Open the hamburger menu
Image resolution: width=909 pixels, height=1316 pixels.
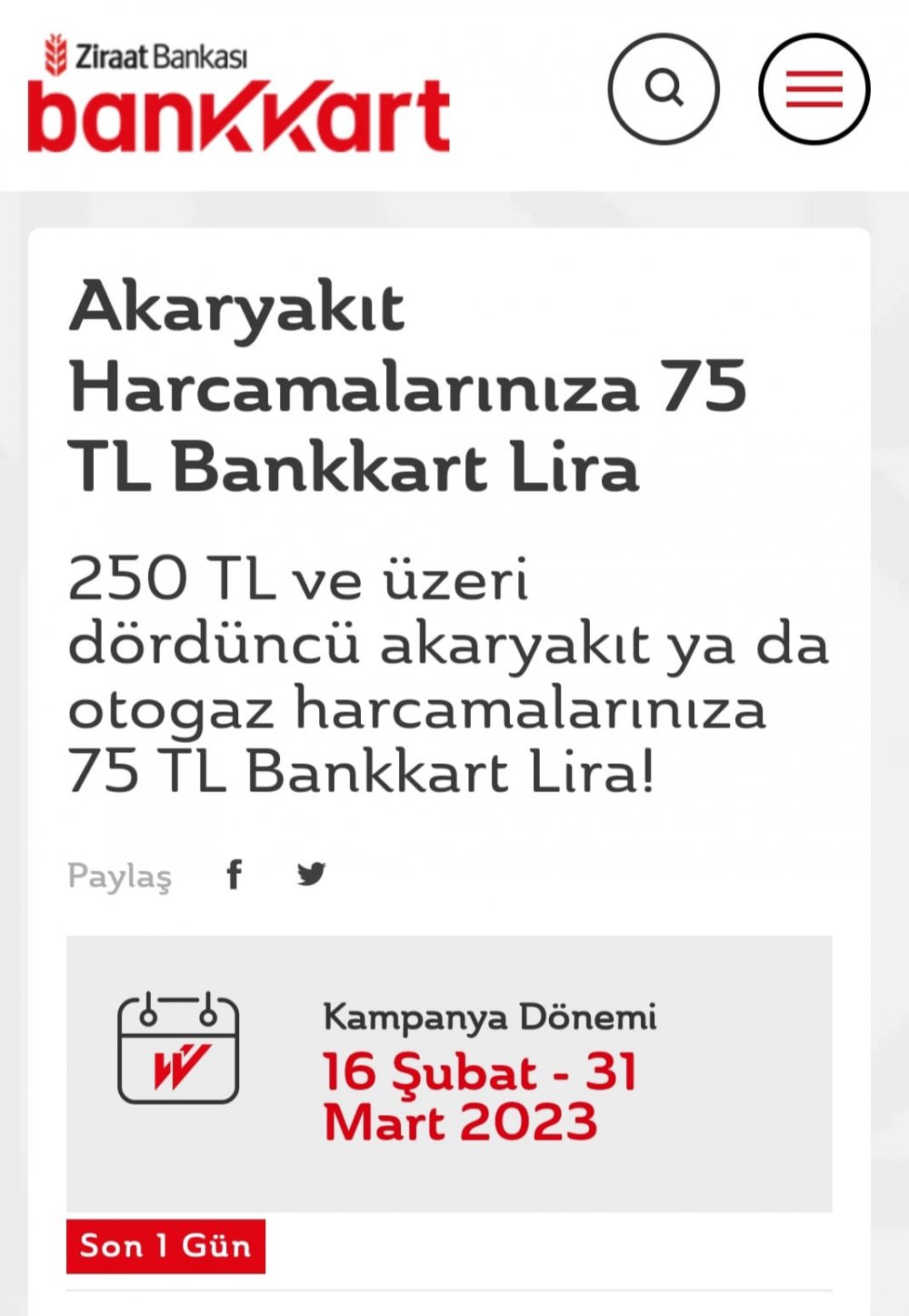[814, 88]
